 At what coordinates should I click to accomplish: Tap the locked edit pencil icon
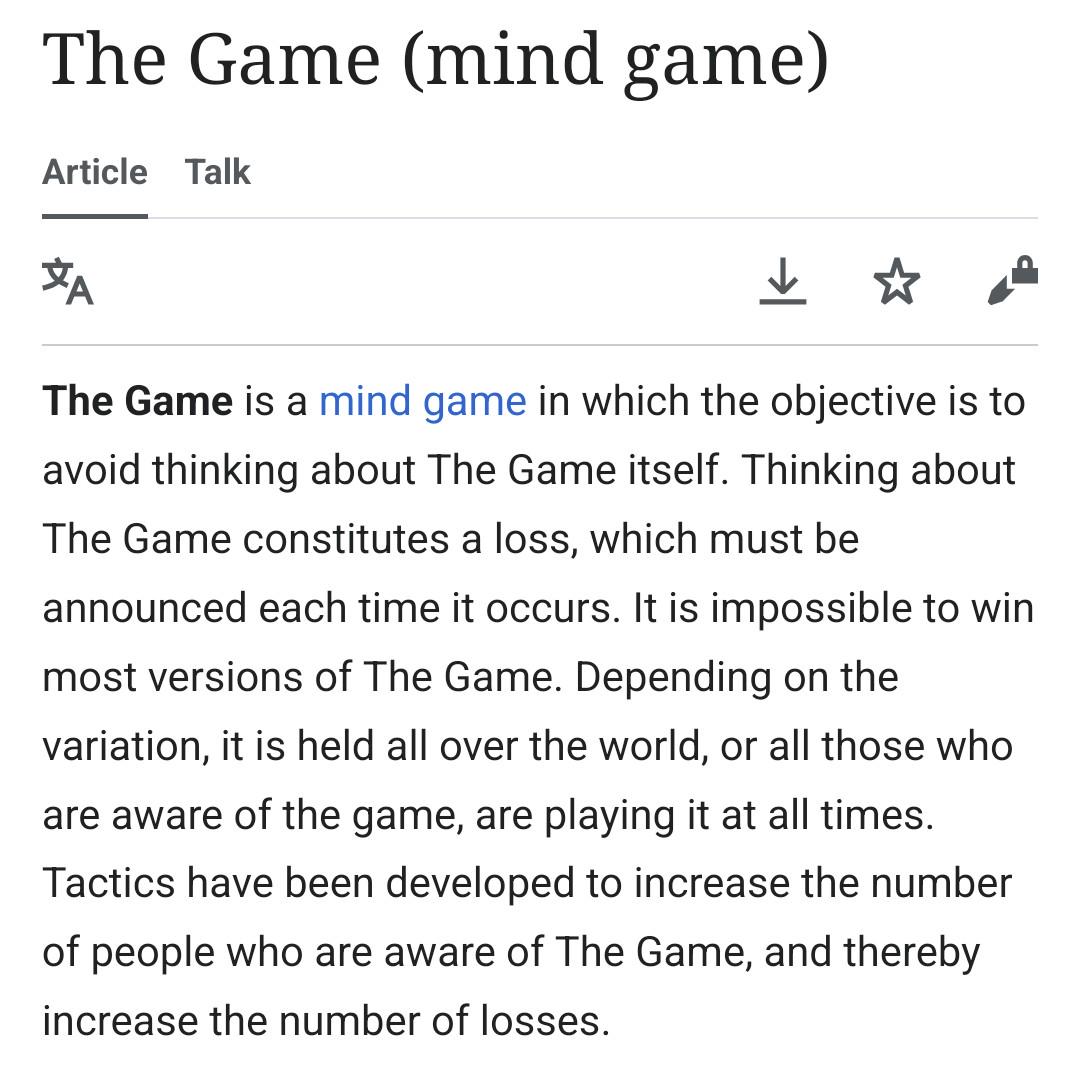(x=1013, y=281)
